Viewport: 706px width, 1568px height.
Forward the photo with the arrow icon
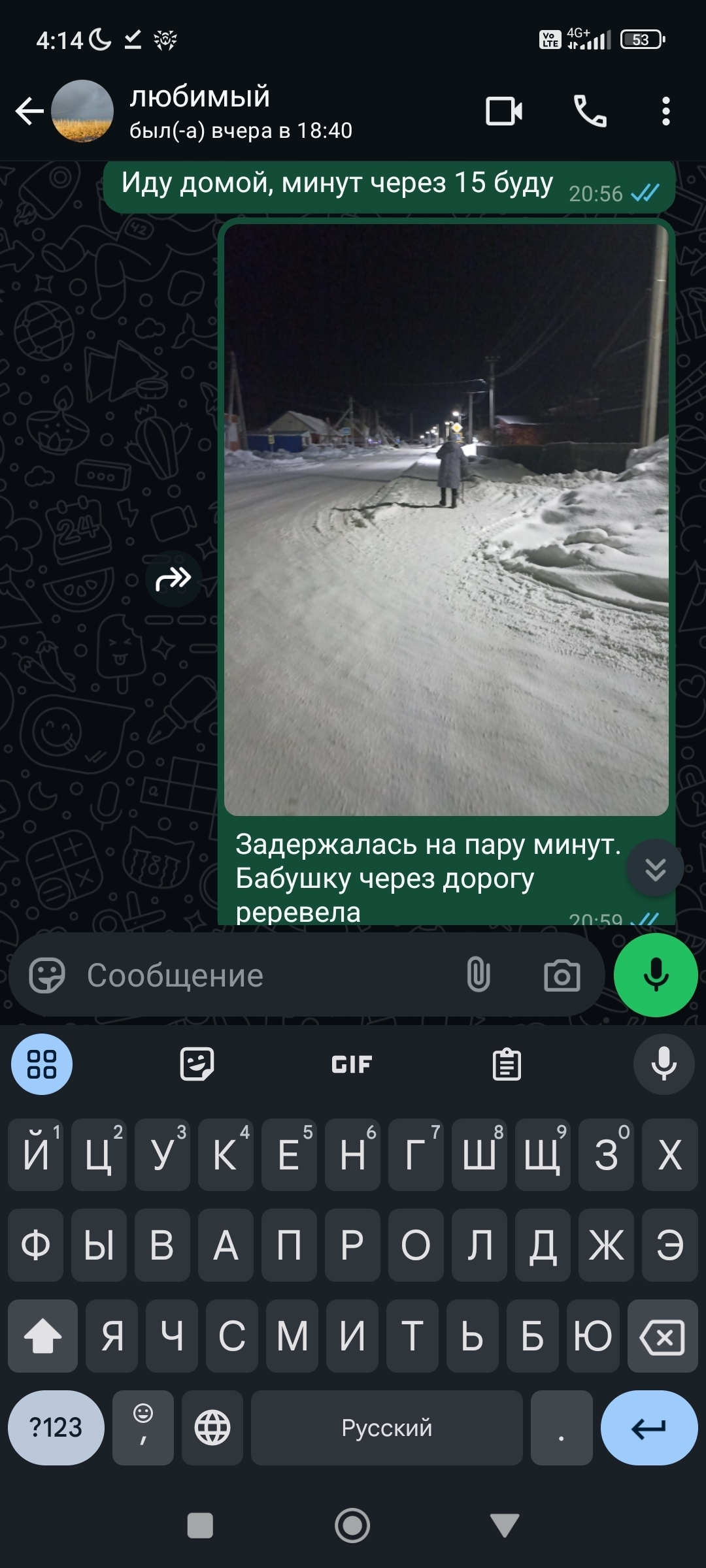coord(173,579)
